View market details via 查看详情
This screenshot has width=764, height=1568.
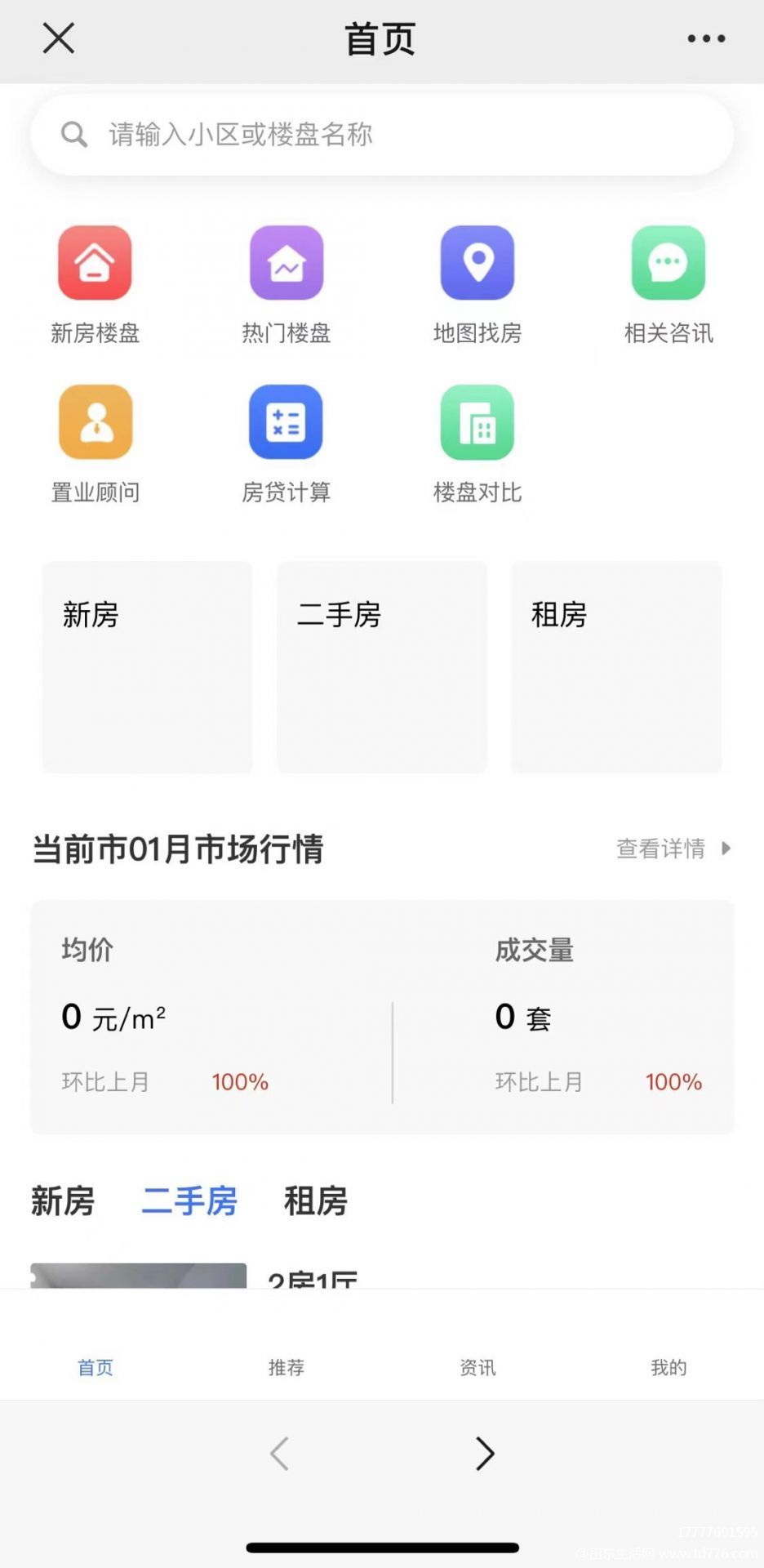(x=673, y=849)
